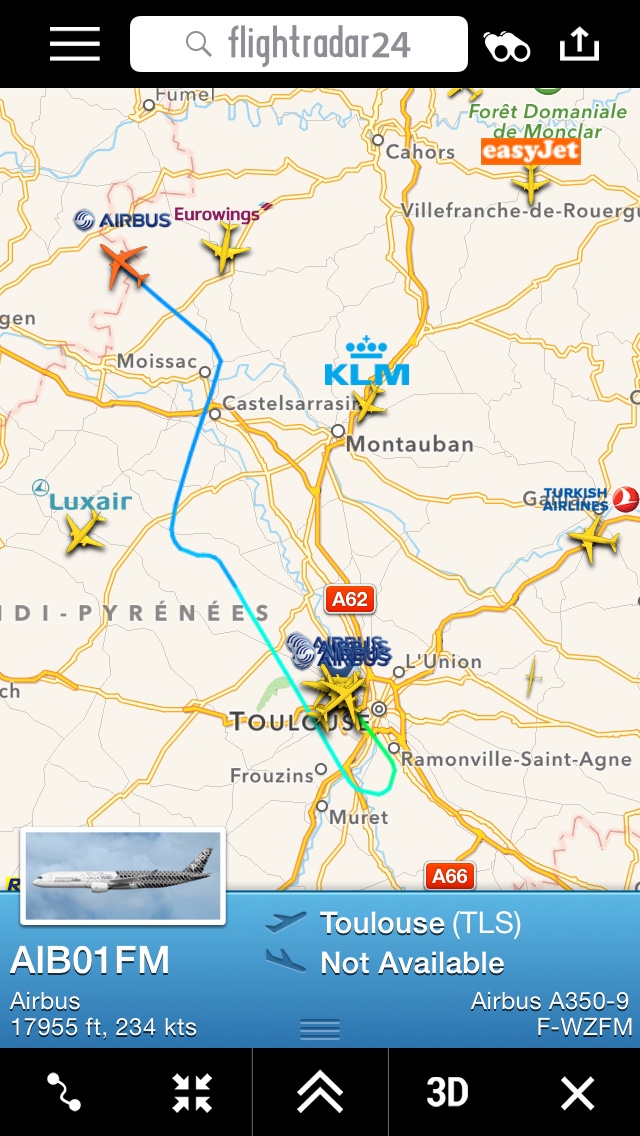The image size is (640, 1136).
Task: Open the binoculars AR view
Action: (x=507, y=46)
